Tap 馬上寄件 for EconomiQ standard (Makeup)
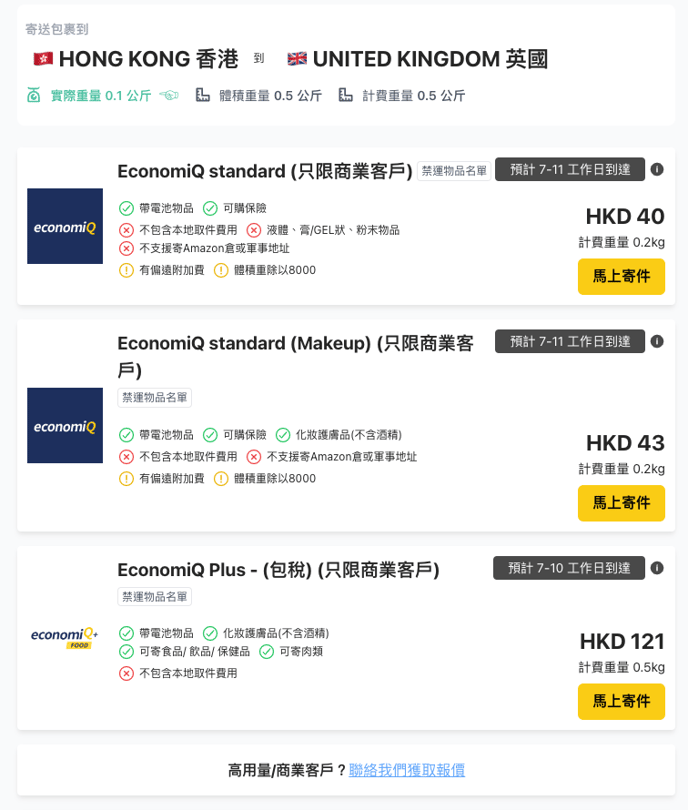 click(x=621, y=502)
